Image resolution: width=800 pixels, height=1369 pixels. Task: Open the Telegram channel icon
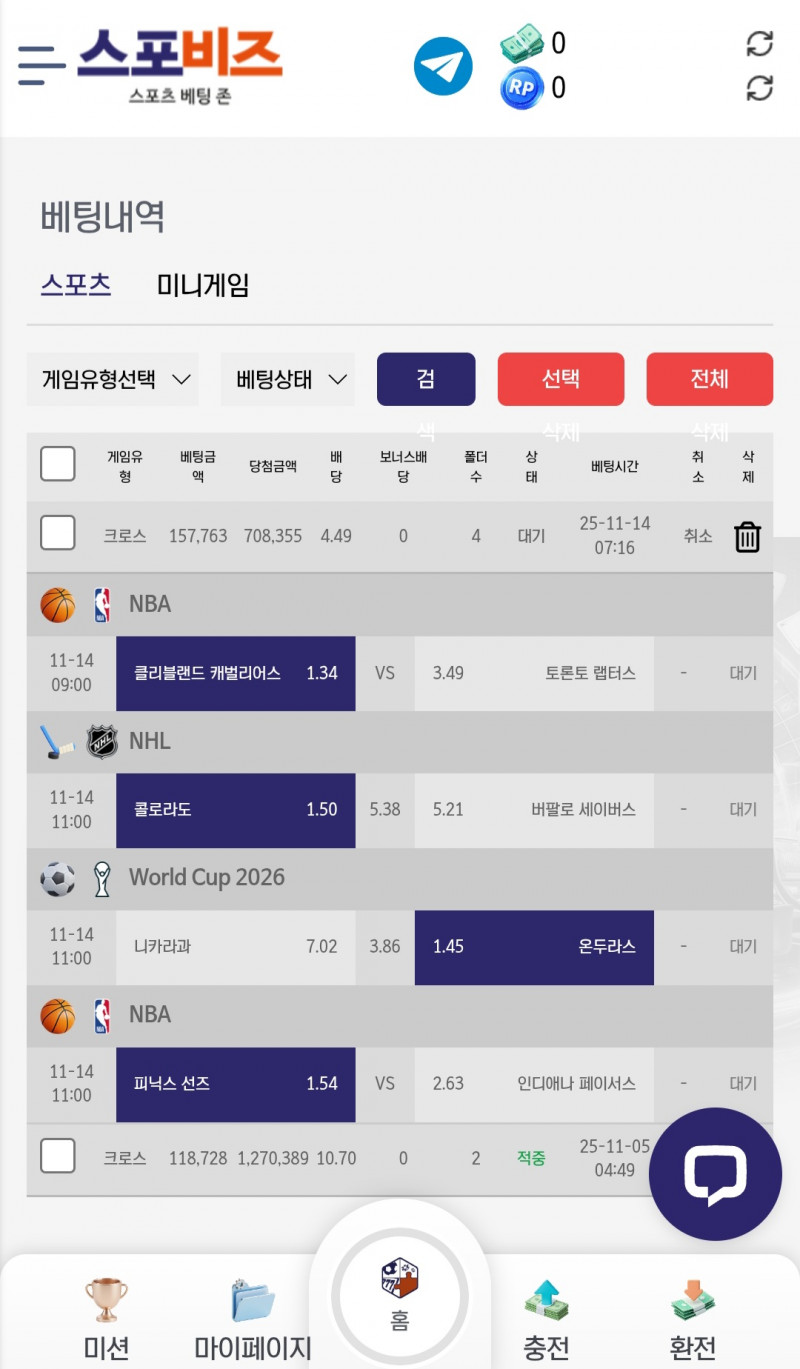pyautogui.click(x=443, y=67)
